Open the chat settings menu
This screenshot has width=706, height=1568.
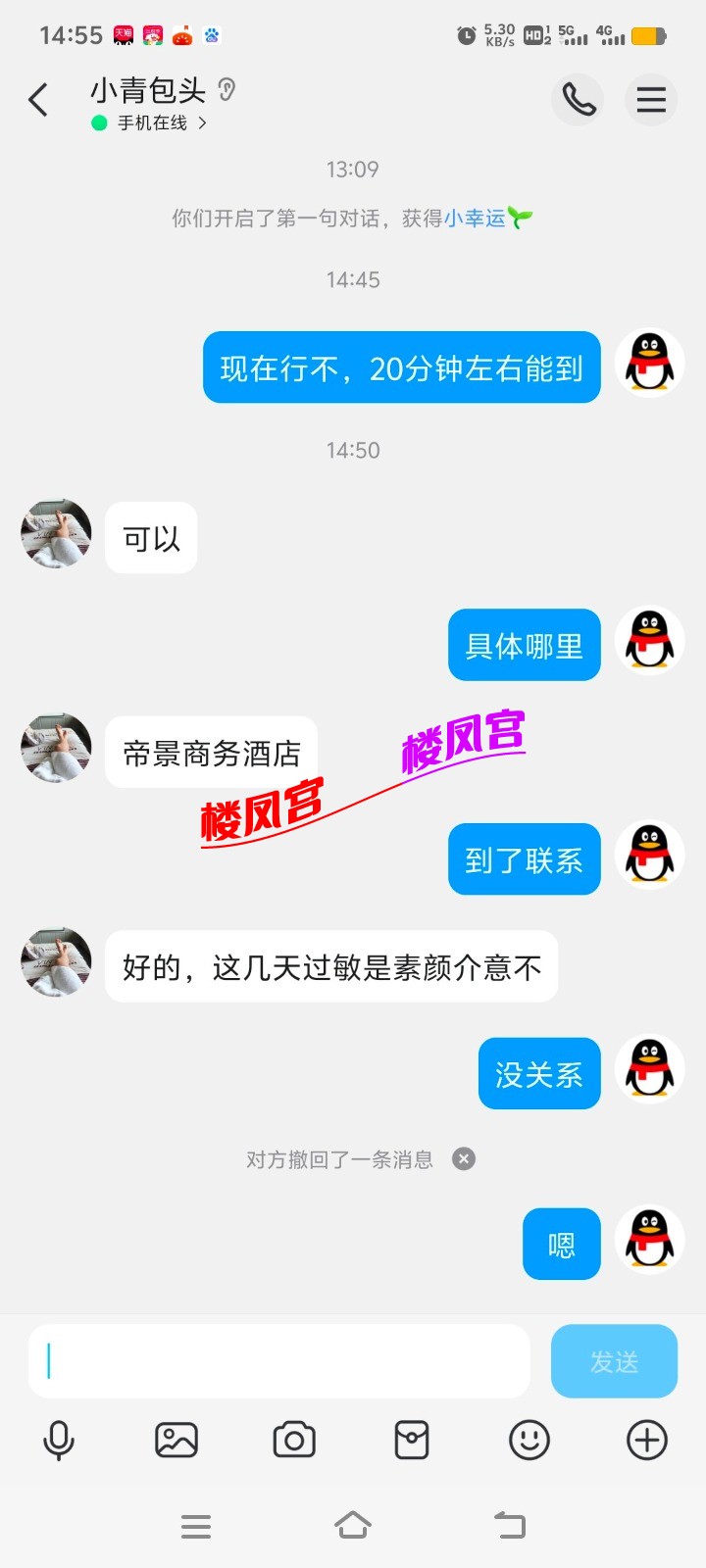[651, 100]
